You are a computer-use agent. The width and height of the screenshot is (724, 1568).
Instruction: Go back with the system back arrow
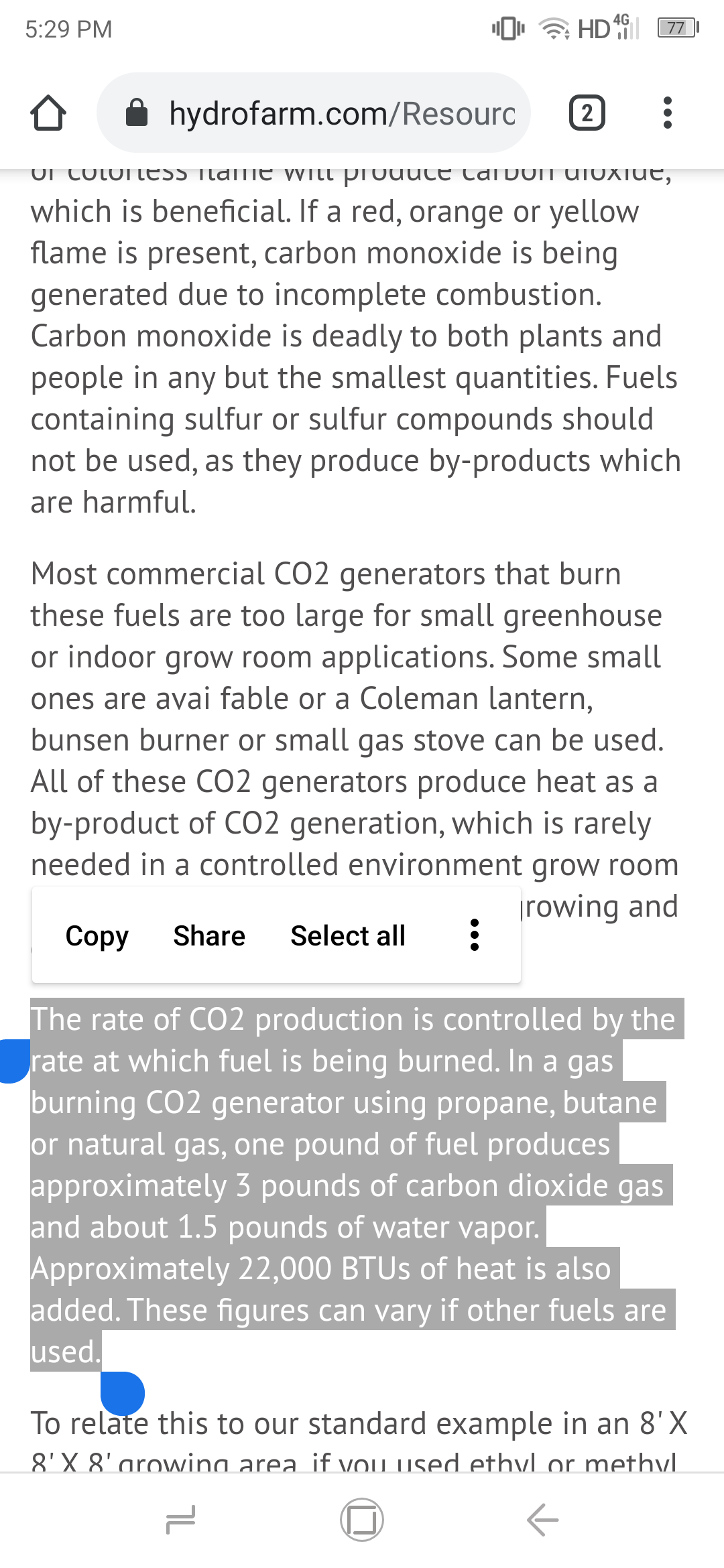click(543, 1519)
